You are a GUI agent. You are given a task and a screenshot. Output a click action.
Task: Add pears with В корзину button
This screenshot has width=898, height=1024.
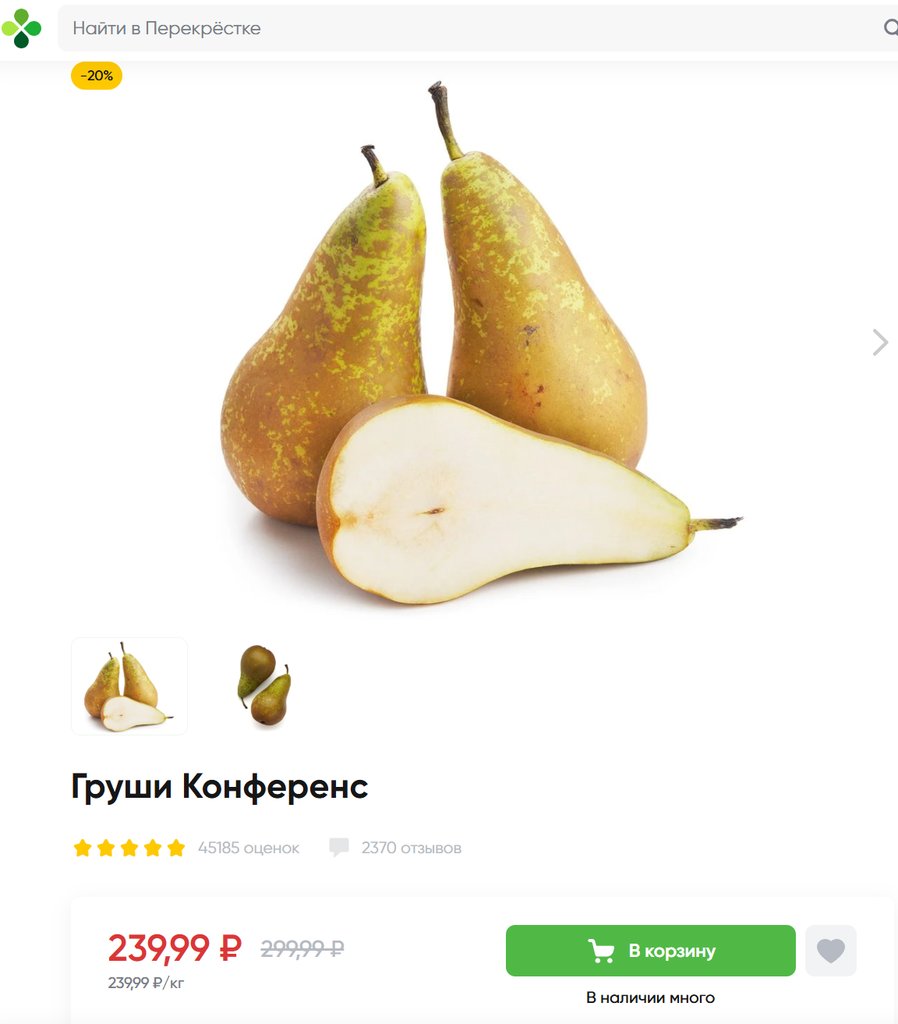(x=650, y=950)
